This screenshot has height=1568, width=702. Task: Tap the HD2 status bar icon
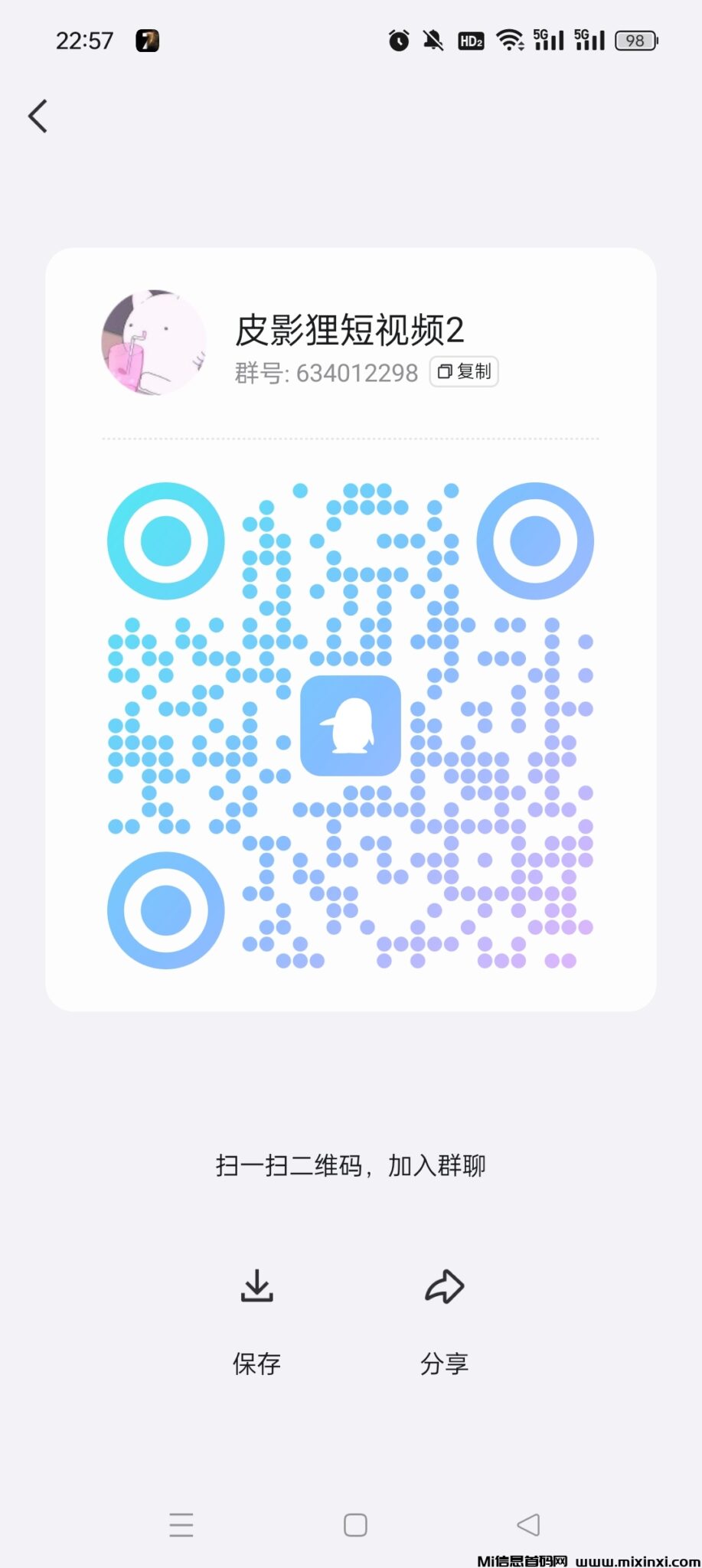tap(470, 41)
